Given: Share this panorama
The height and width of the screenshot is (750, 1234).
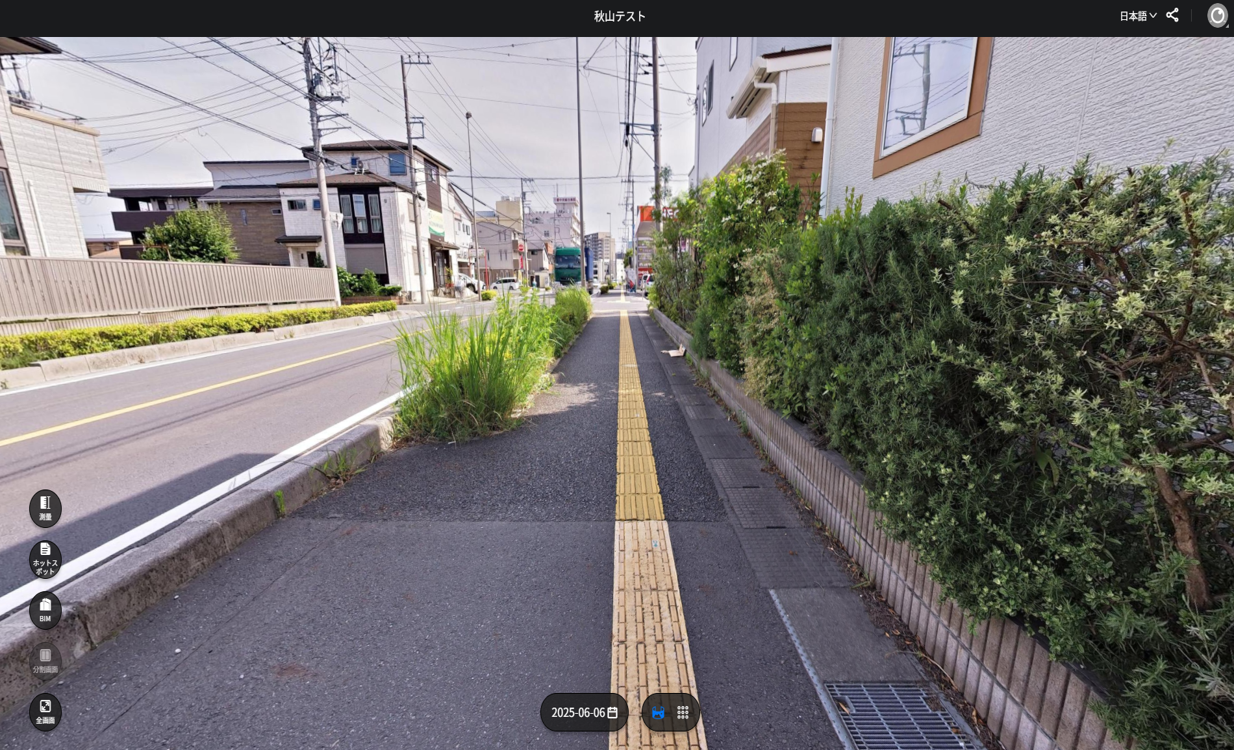Looking at the screenshot, I should (x=1172, y=15).
